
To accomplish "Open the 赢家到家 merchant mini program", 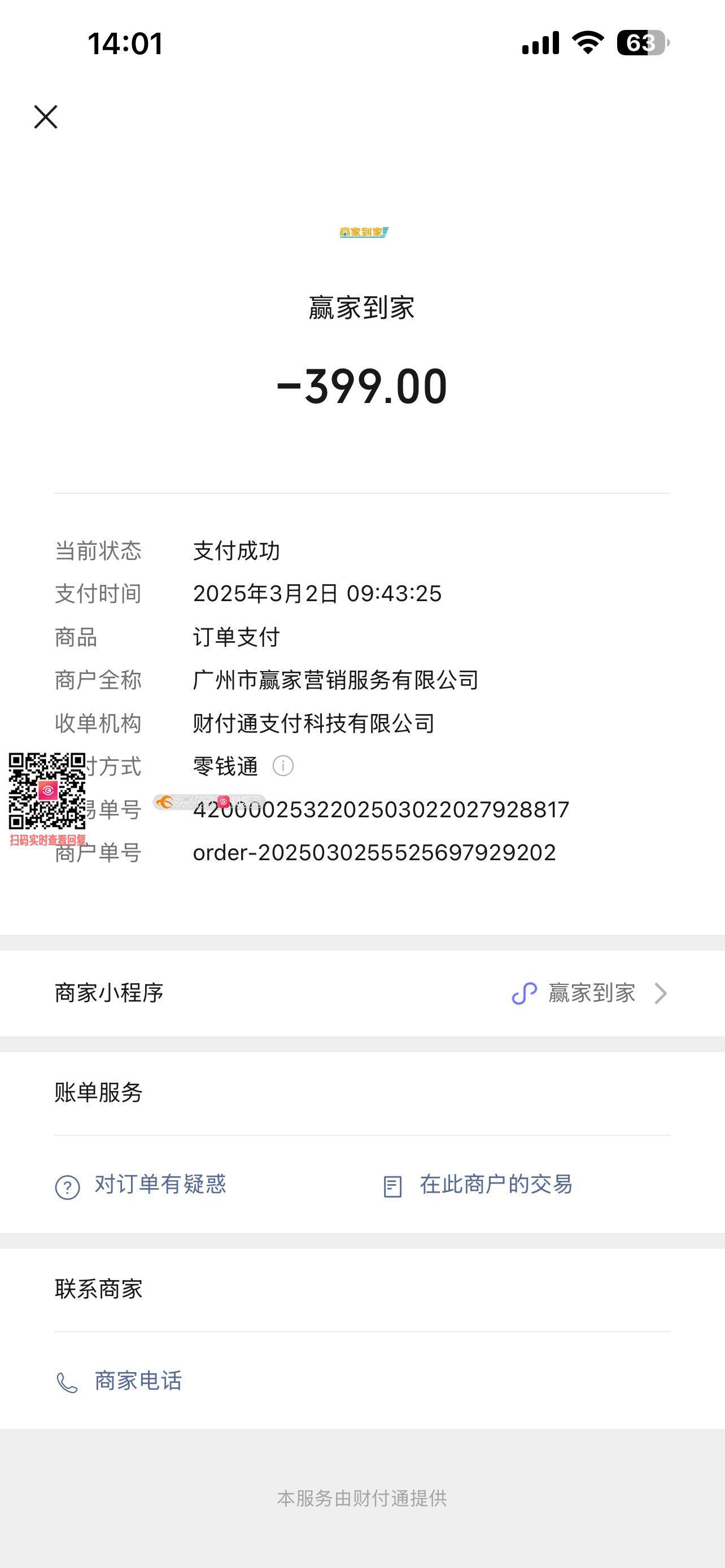I will point(591,993).
